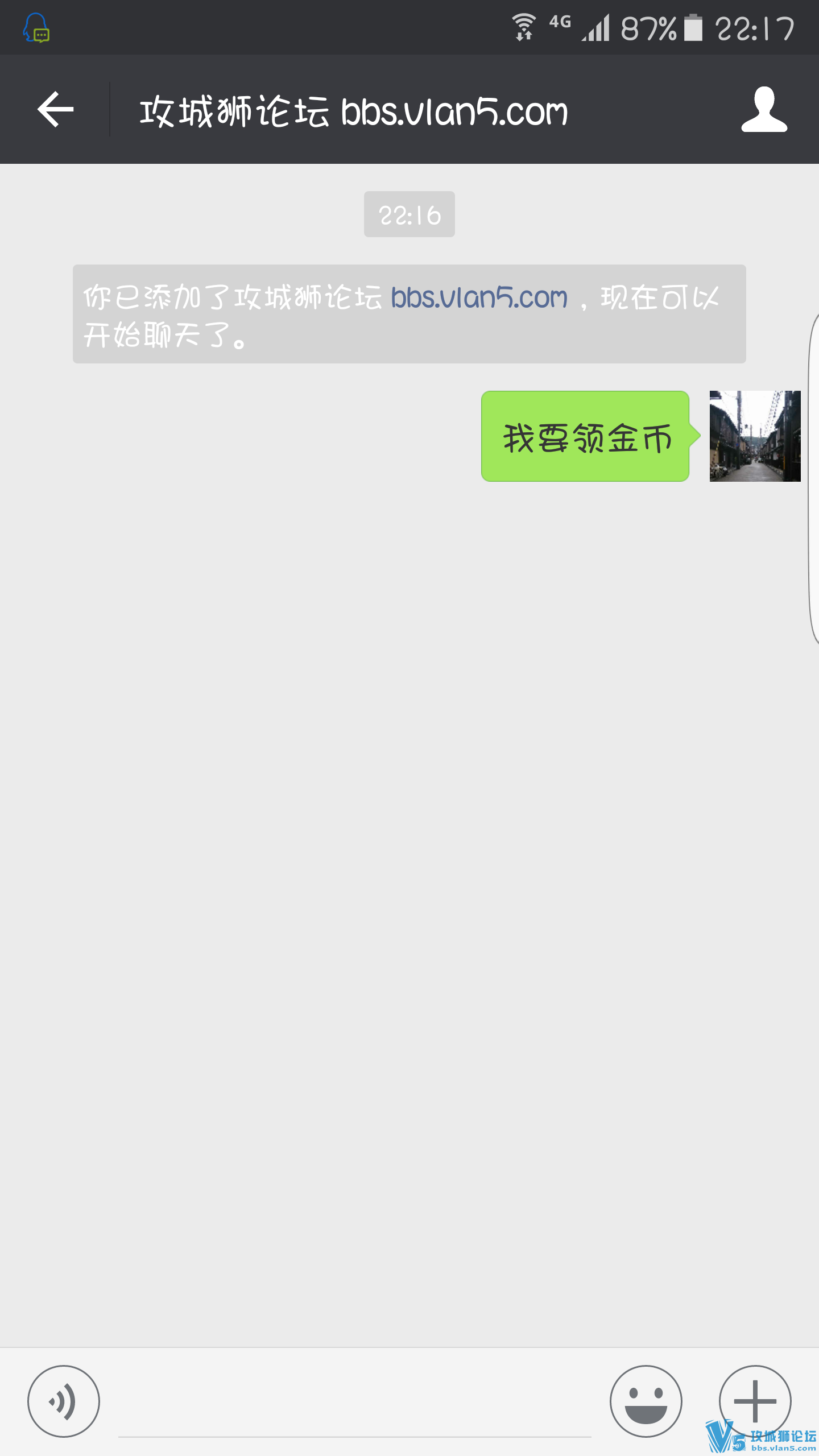Tap the 4G network indicator
This screenshot has height=1456, width=819.
coord(560,22)
